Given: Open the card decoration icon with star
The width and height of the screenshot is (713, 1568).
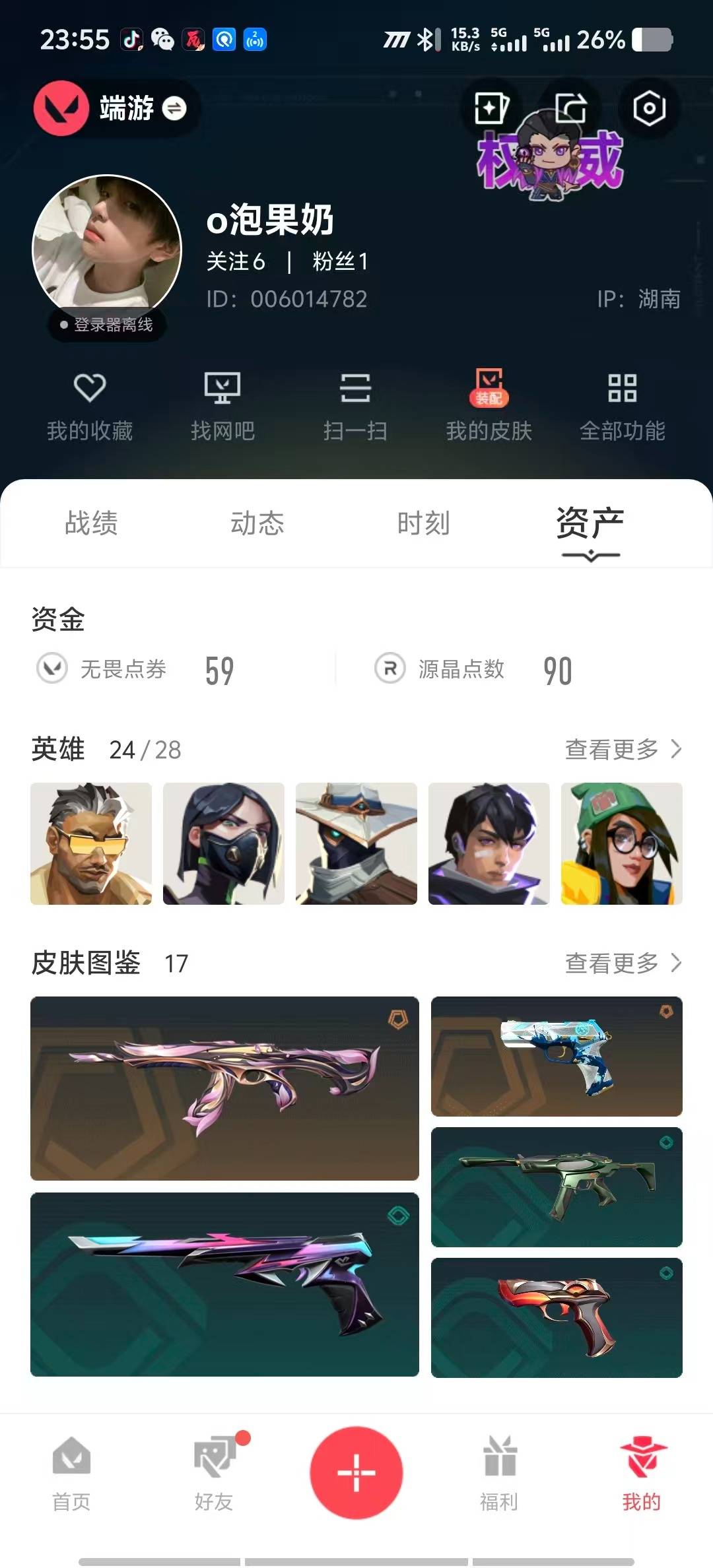Looking at the screenshot, I should point(491,108).
